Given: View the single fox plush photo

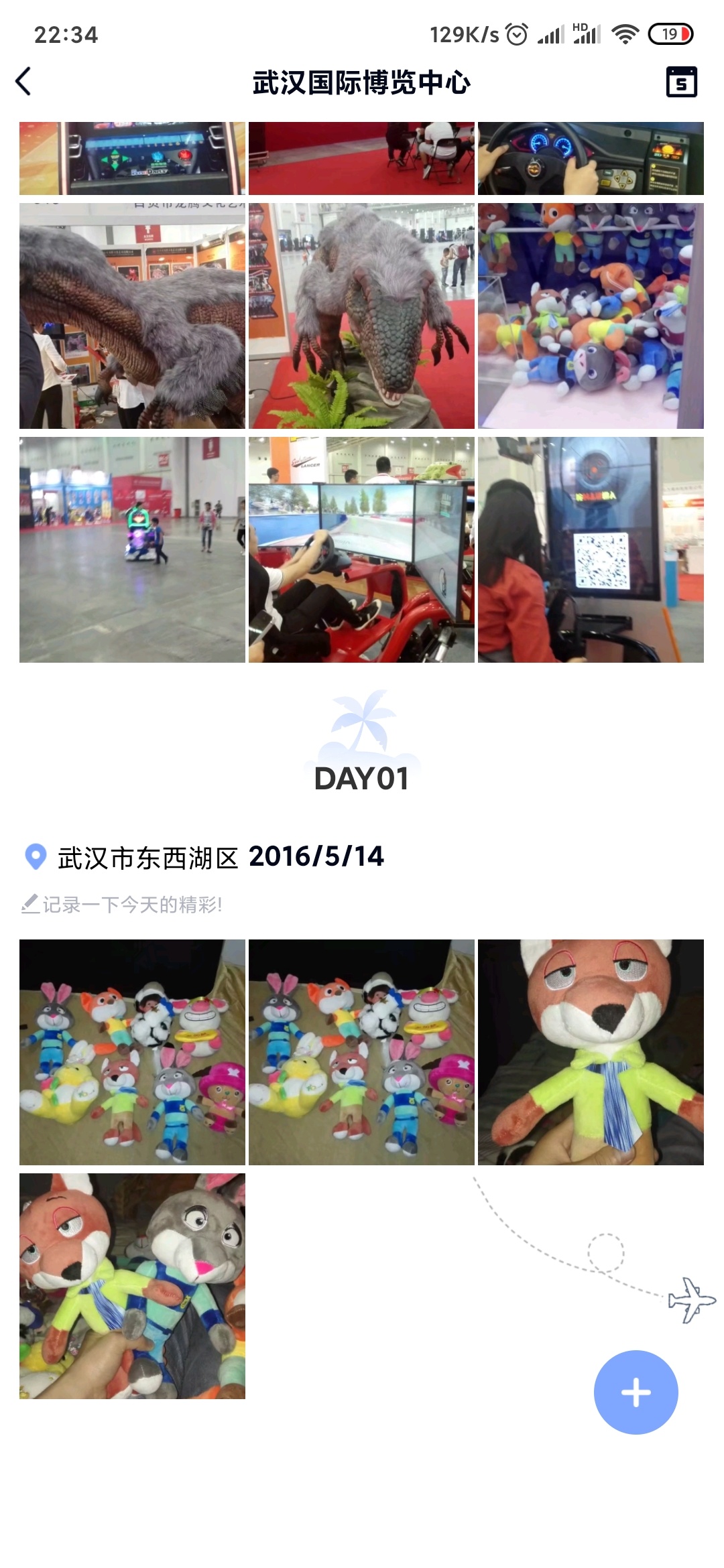Looking at the screenshot, I should (x=591, y=1052).
